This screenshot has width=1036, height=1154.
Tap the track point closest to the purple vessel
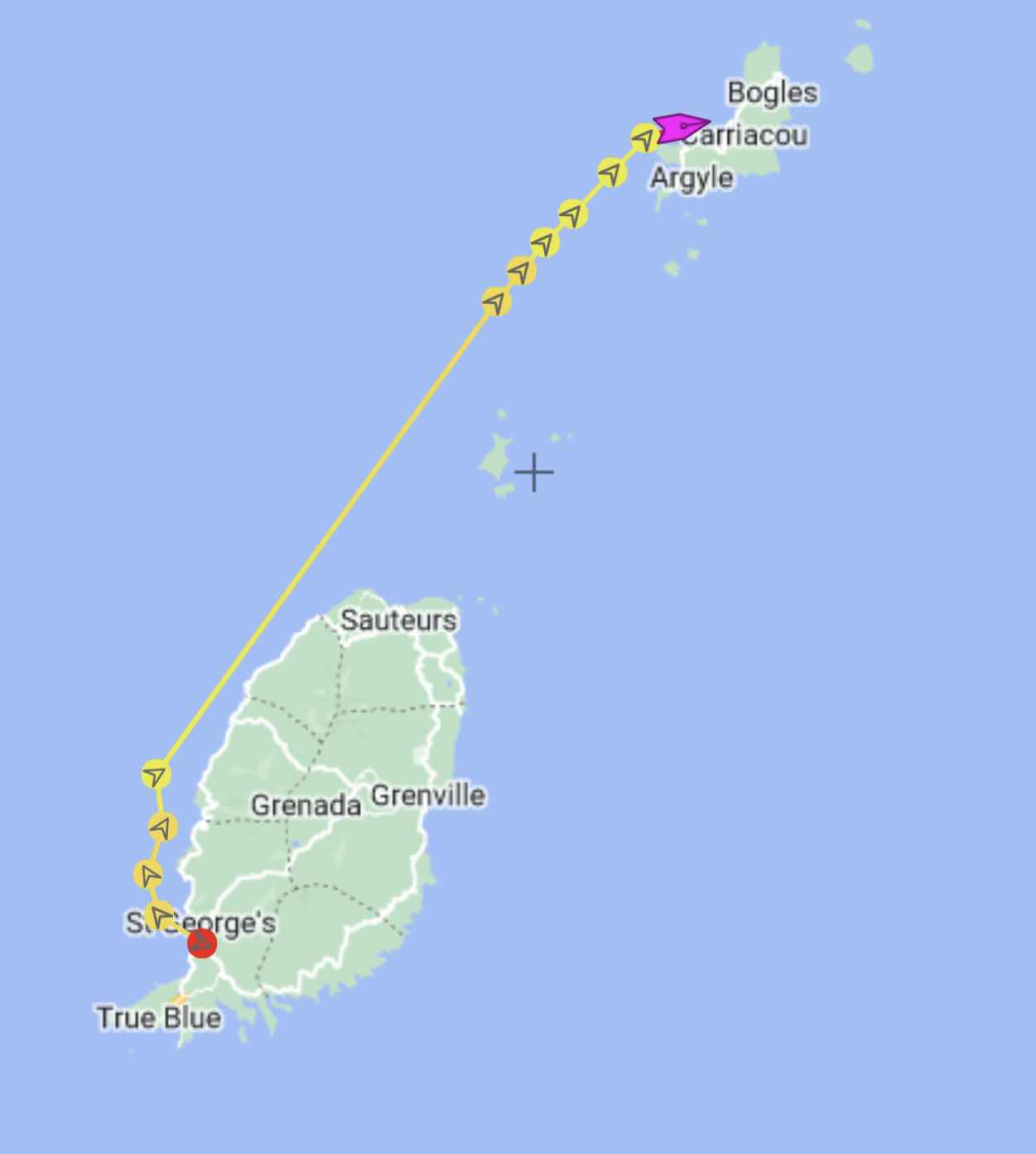click(x=644, y=139)
